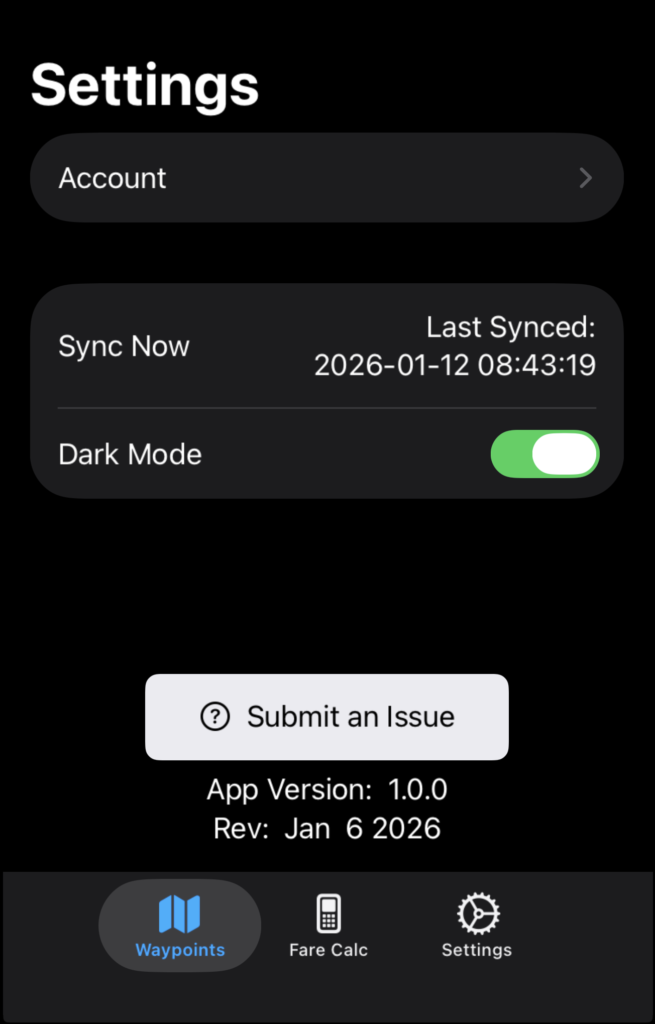Submit an Issue report
Viewport: 655px width, 1024px height.
327,717
